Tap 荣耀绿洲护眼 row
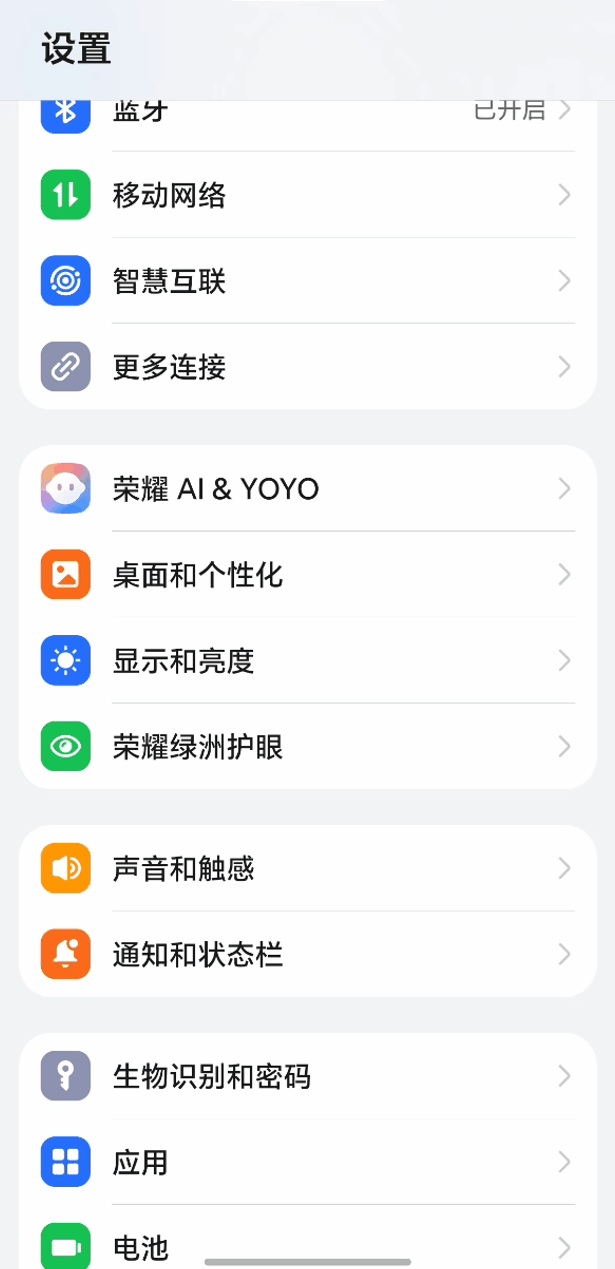Image resolution: width=615 pixels, height=1269 pixels. click(x=300, y=747)
